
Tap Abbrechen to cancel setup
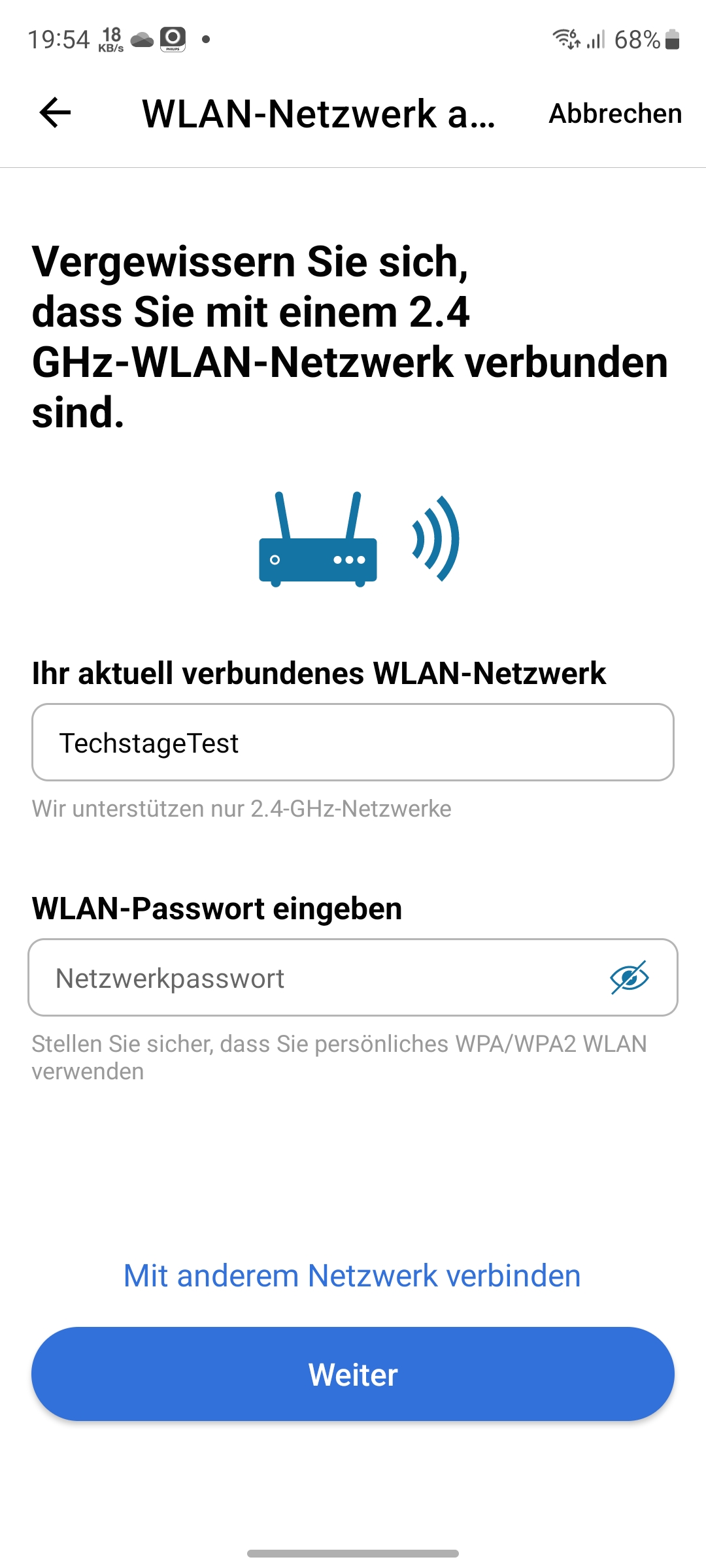(614, 114)
